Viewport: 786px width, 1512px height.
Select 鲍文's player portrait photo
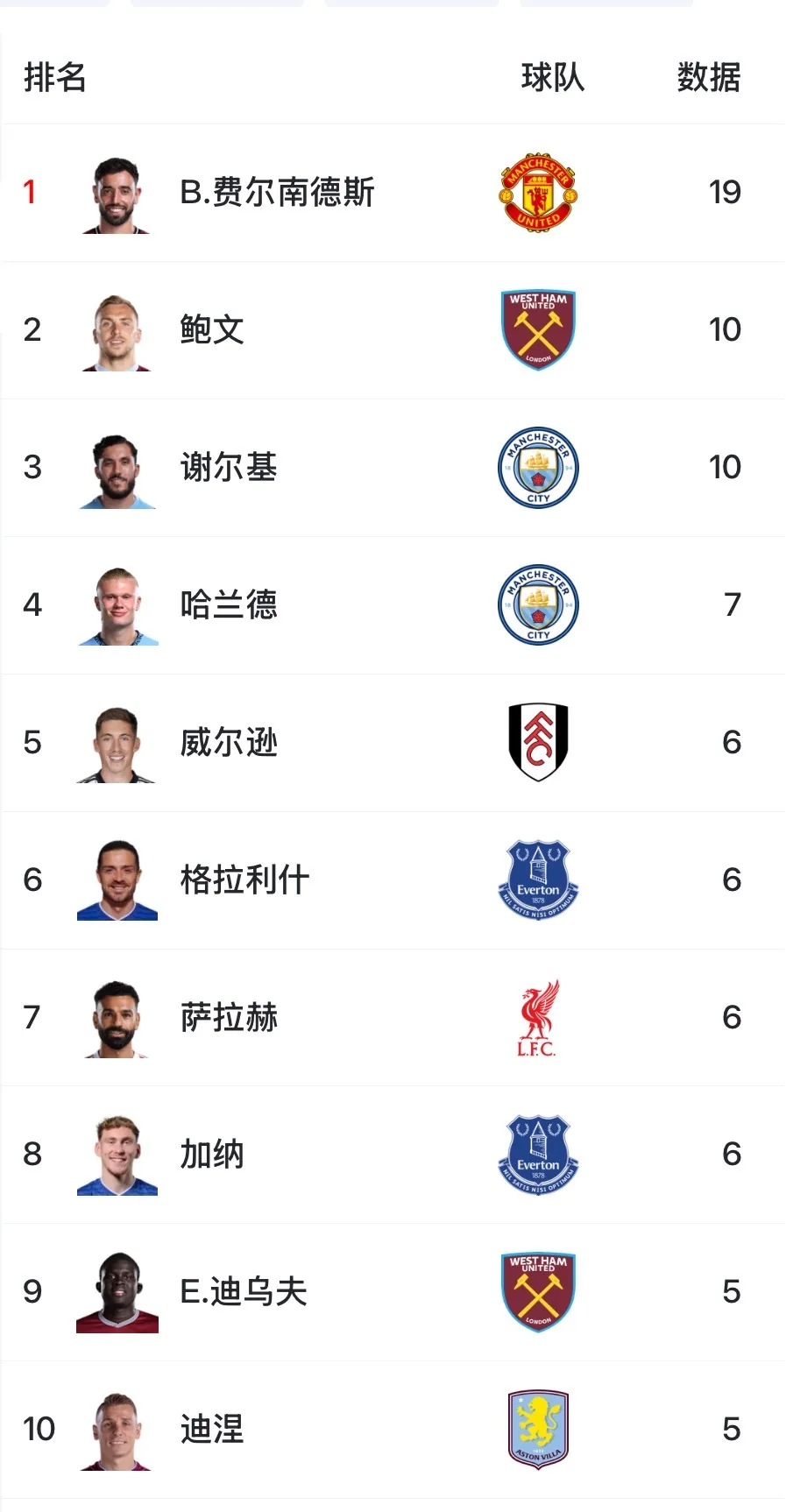click(x=117, y=330)
